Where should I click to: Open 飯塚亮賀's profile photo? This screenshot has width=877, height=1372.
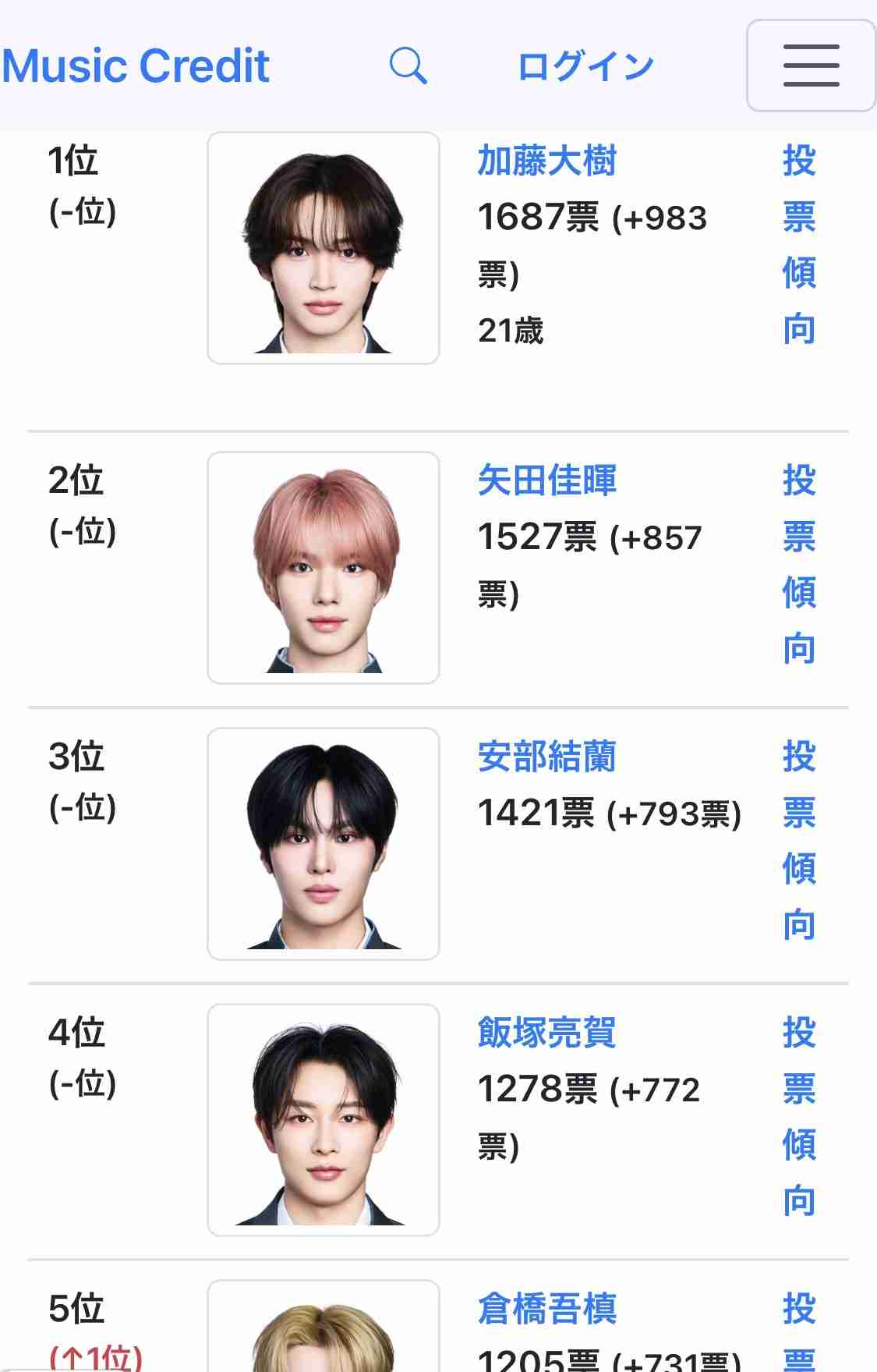[x=324, y=1120]
